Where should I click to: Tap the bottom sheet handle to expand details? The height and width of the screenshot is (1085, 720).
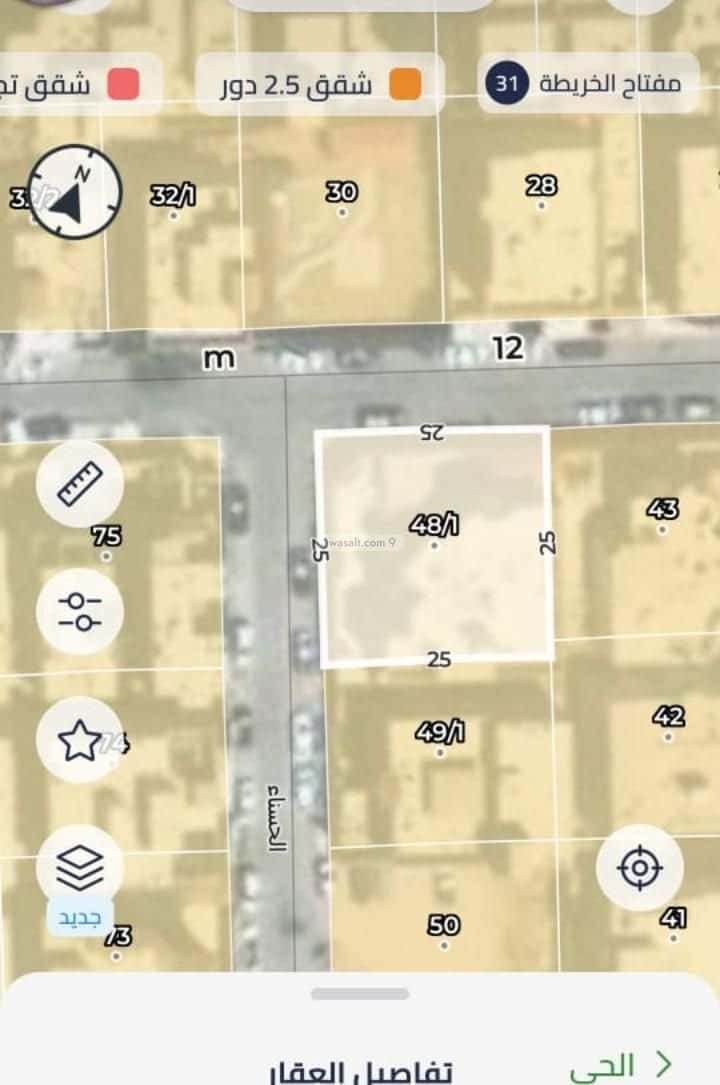click(x=360, y=994)
